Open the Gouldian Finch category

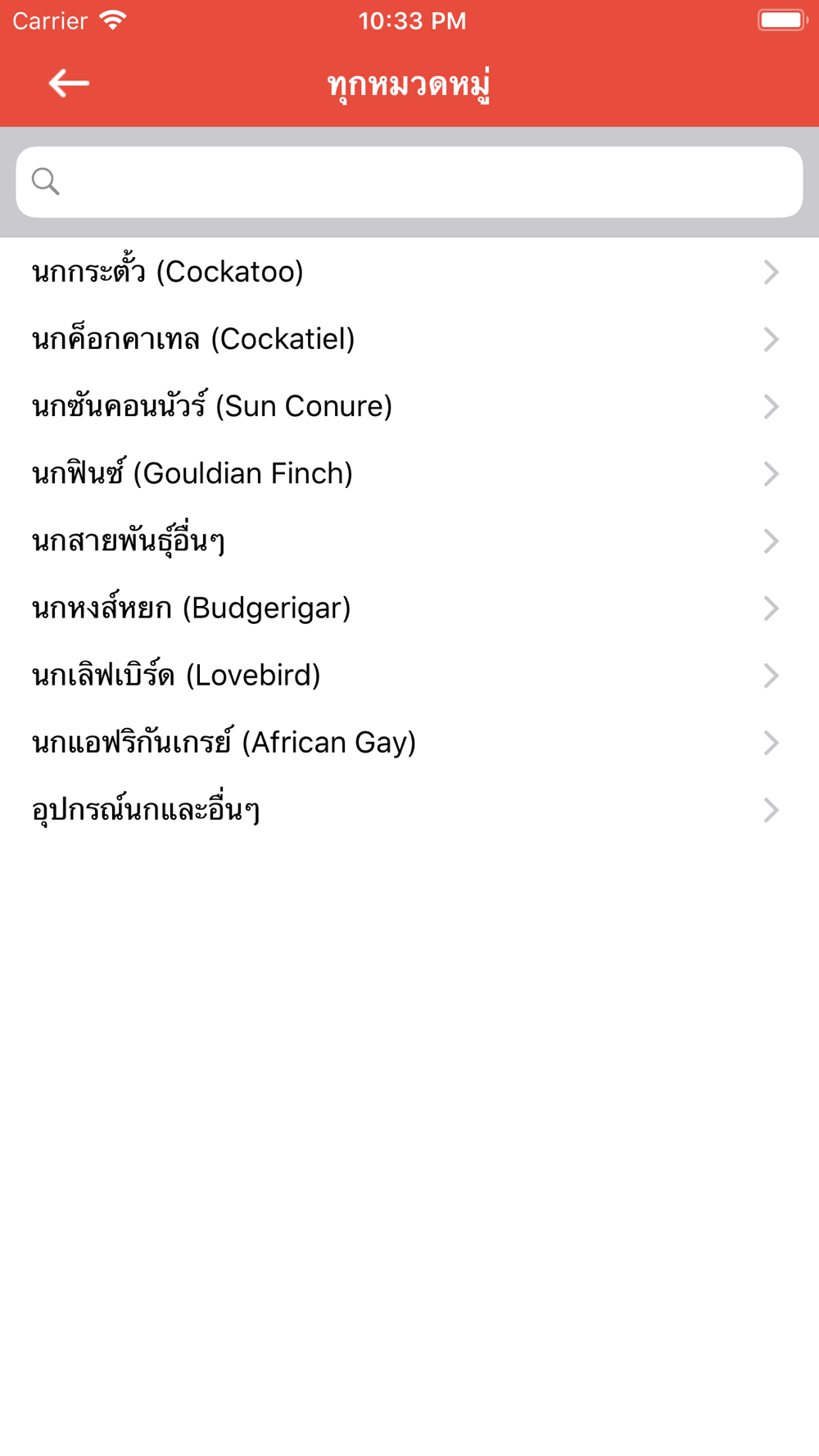click(x=409, y=473)
